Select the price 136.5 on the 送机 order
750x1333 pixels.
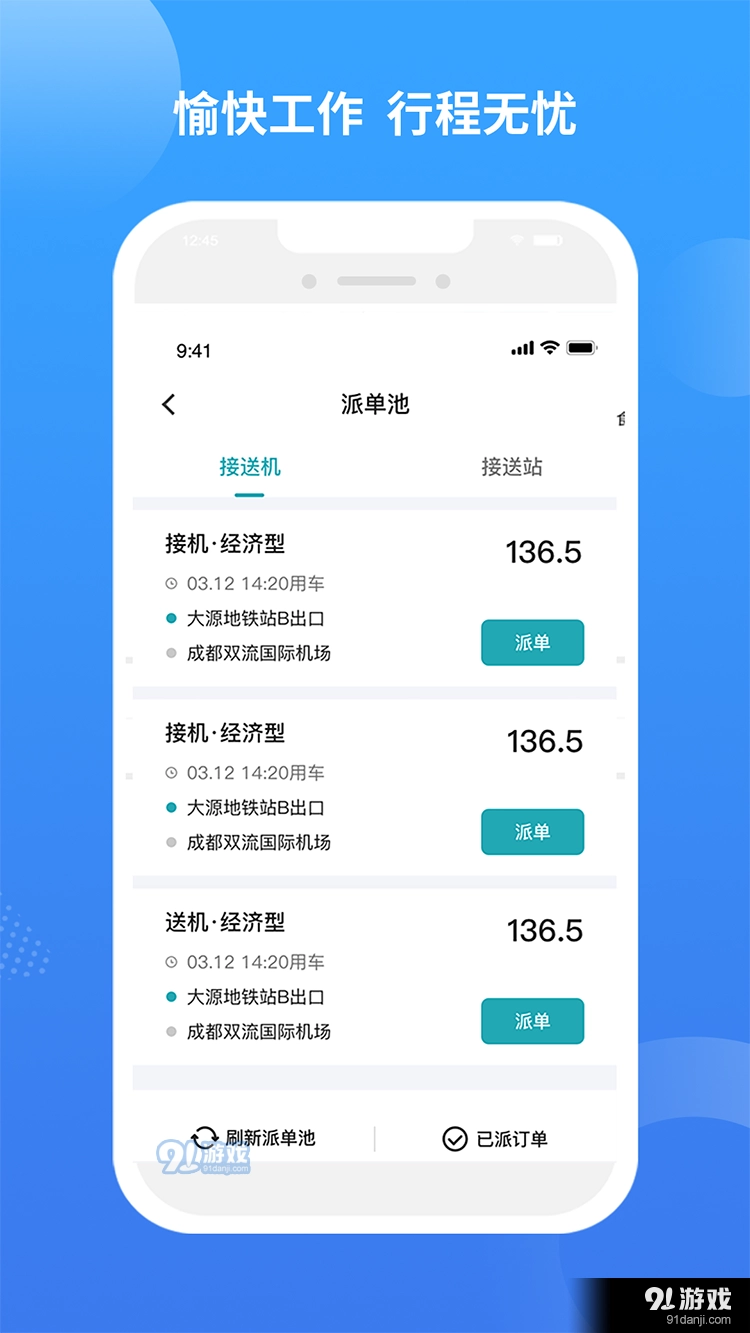click(544, 931)
